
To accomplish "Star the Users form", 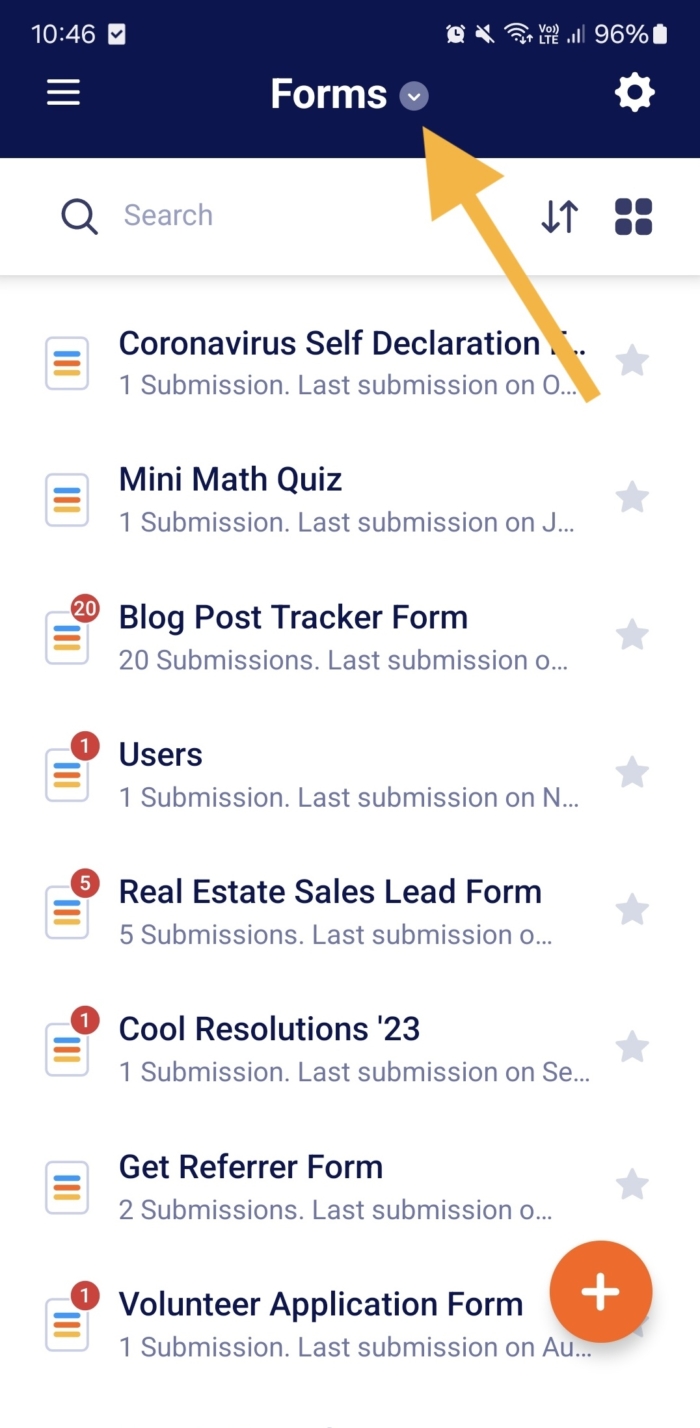I will (x=632, y=772).
